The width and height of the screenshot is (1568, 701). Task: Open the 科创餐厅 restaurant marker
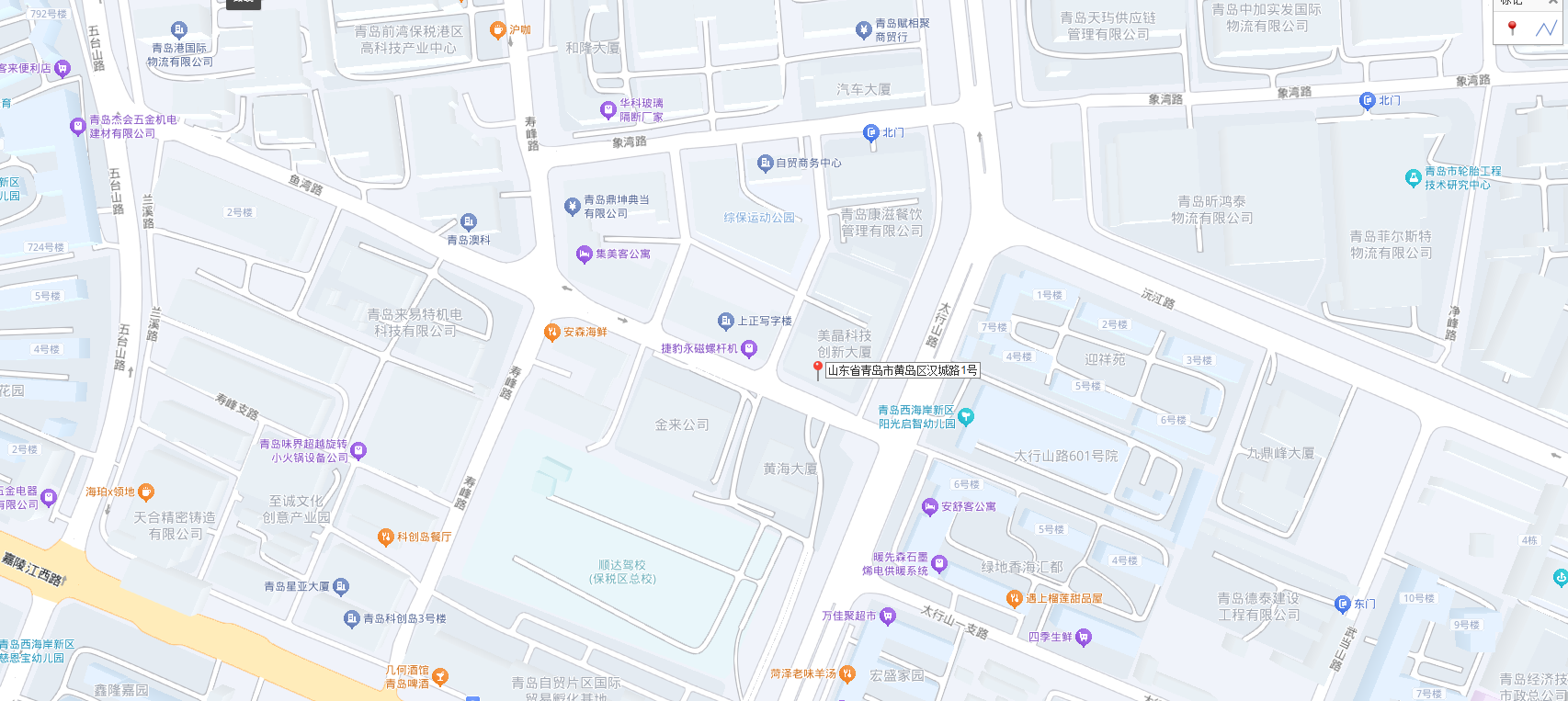[x=386, y=537]
